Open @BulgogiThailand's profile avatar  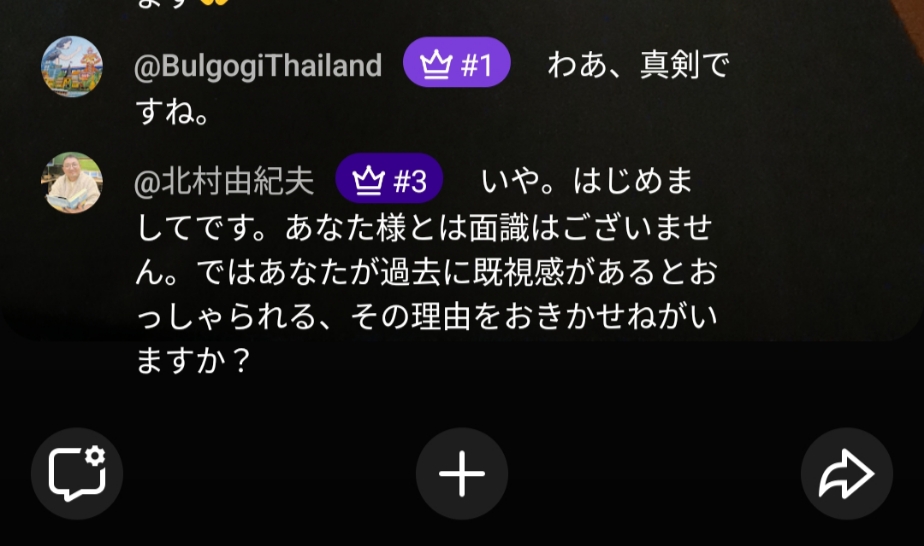(x=71, y=67)
